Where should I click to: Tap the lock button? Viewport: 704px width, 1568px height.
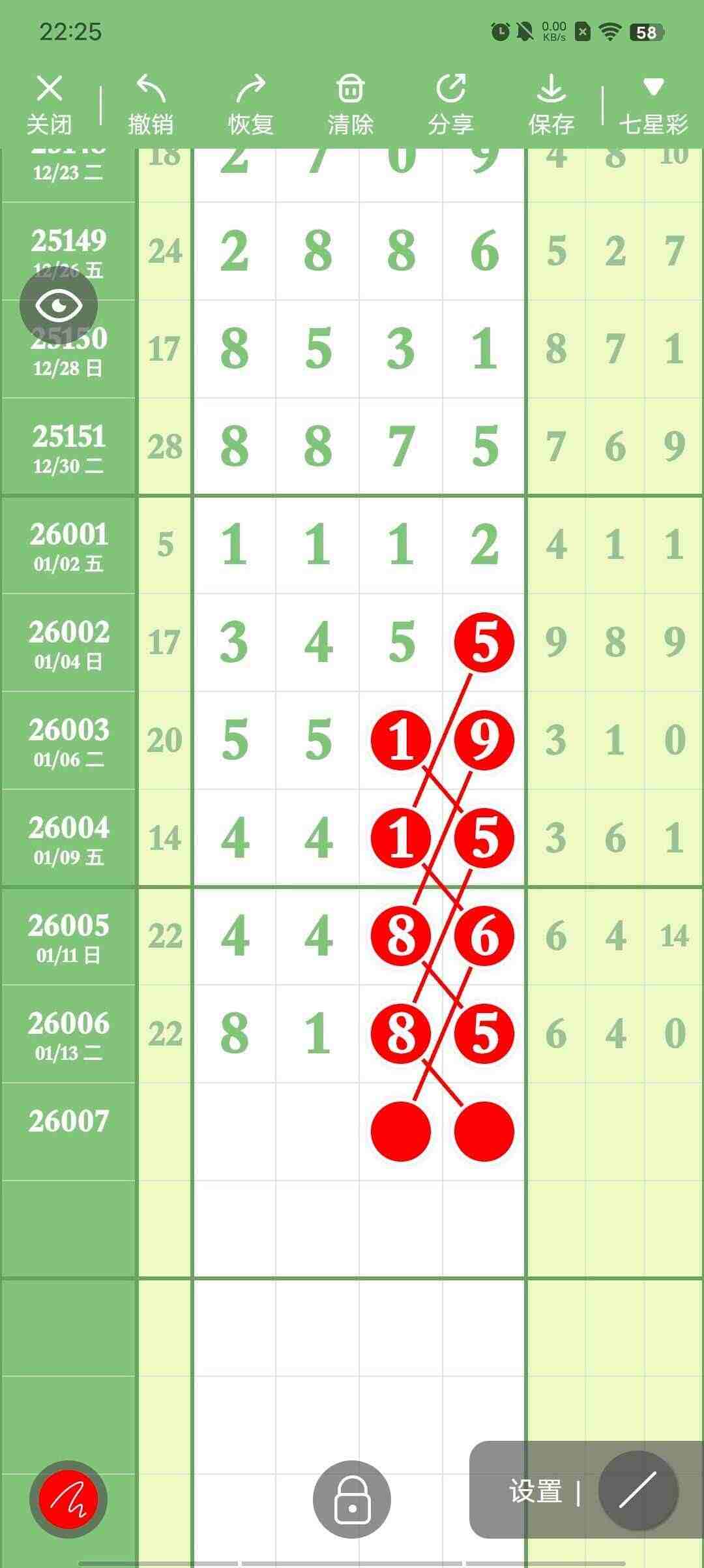(352, 1499)
